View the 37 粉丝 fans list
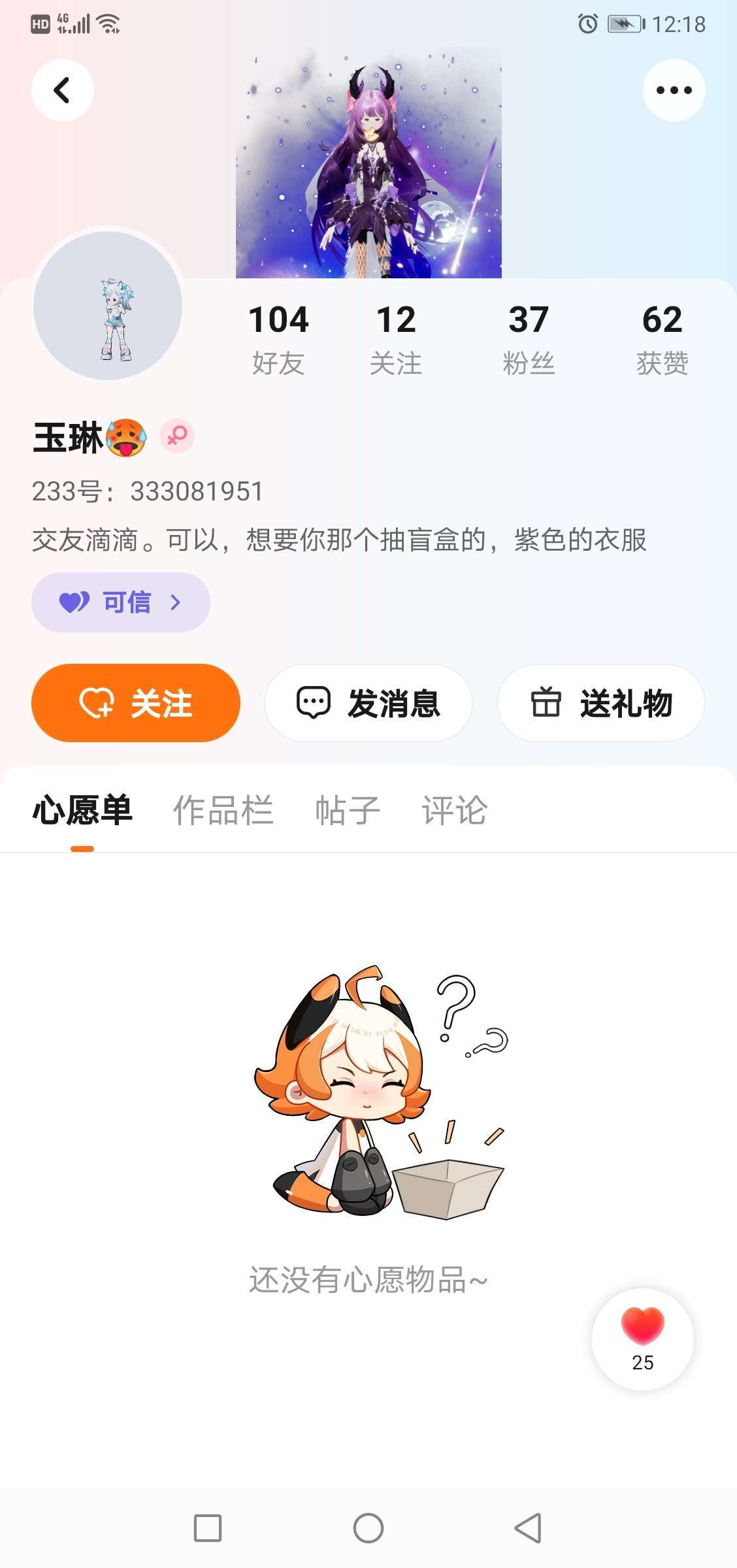737x1568 pixels. (529, 338)
